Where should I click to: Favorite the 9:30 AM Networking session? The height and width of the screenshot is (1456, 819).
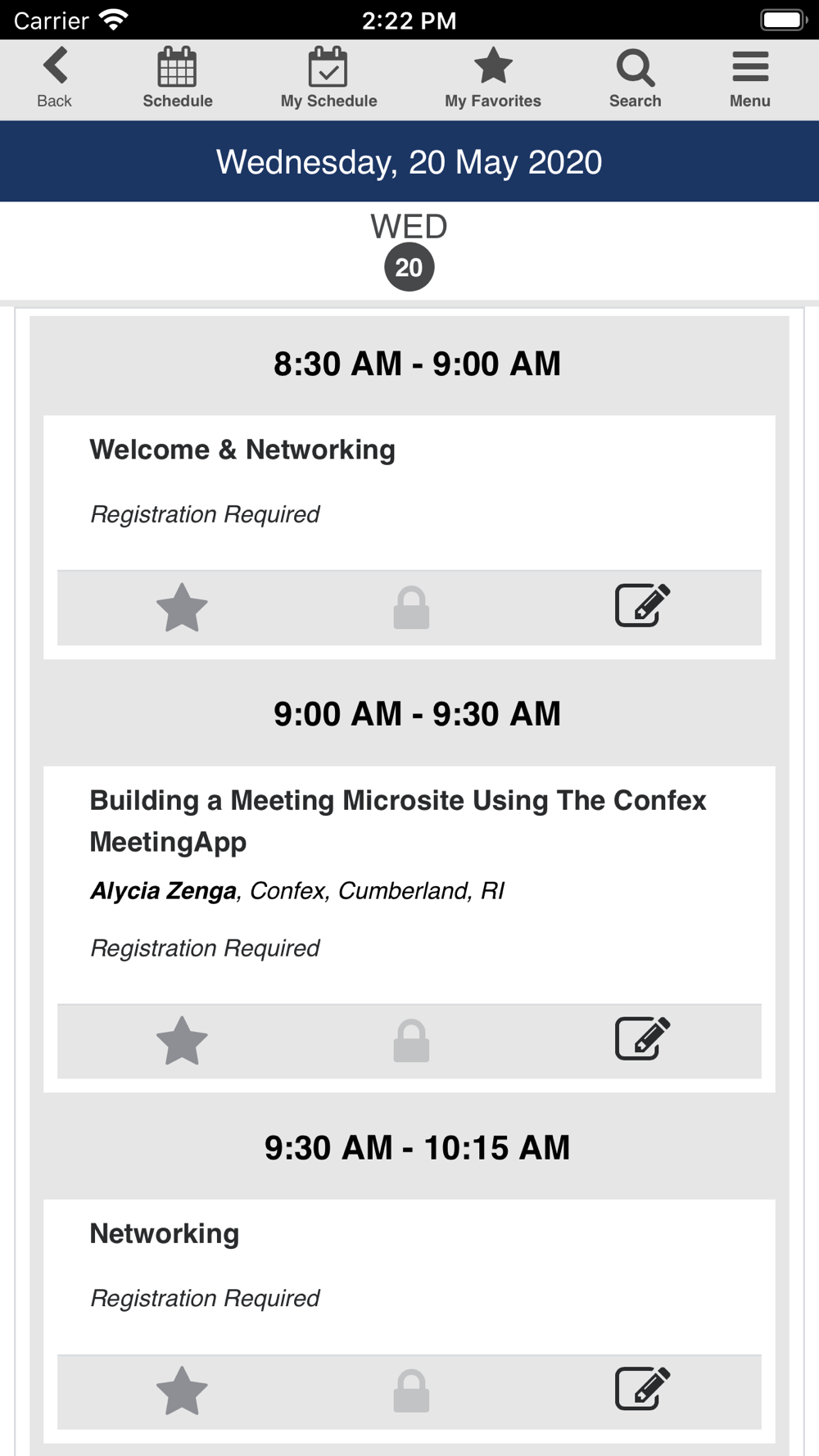coord(182,1391)
